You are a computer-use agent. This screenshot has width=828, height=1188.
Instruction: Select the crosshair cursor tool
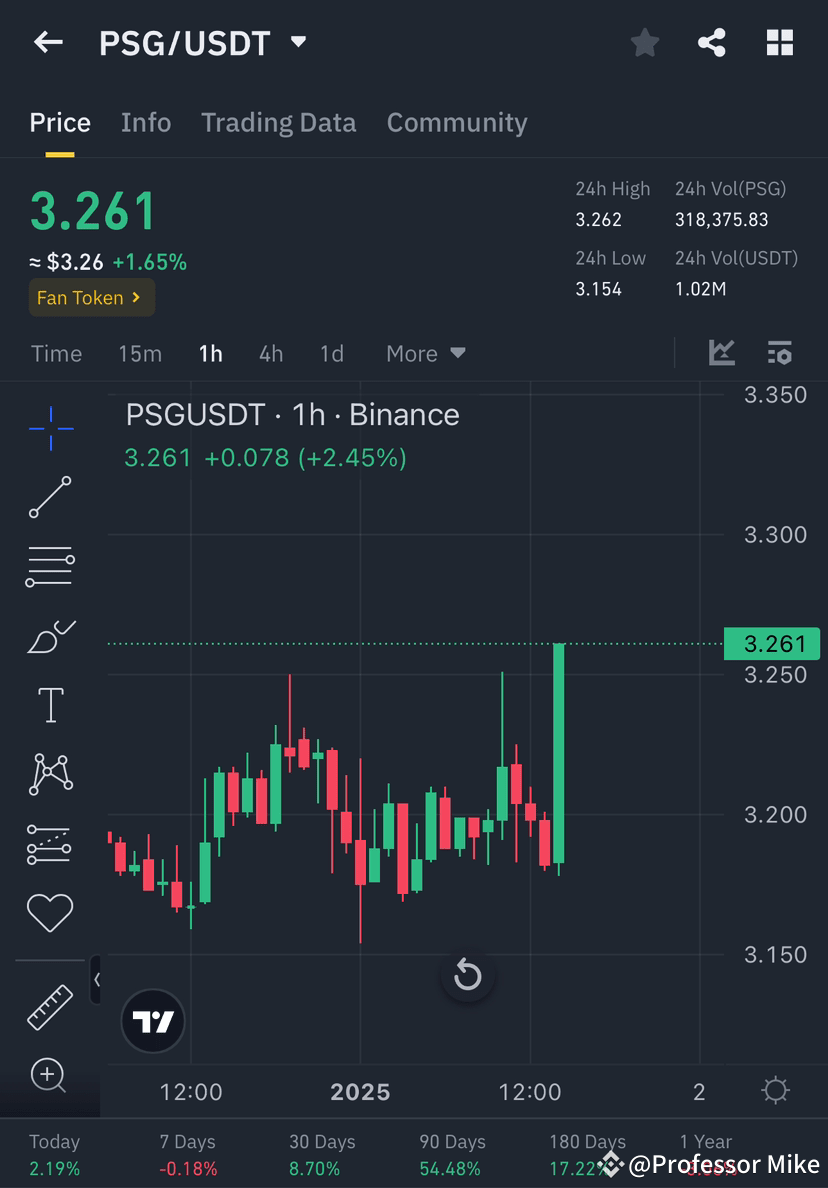click(50, 427)
